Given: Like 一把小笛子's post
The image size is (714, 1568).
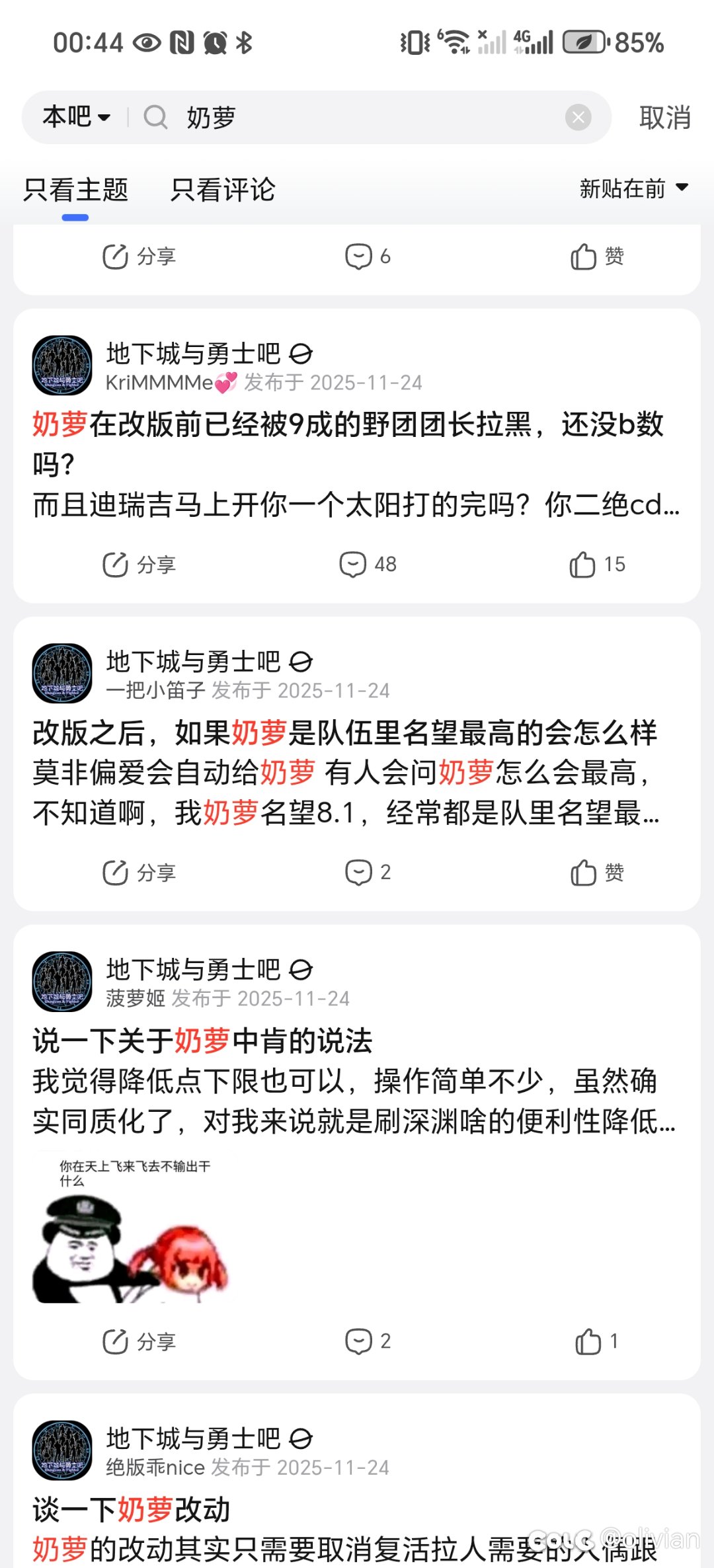Looking at the screenshot, I should tap(597, 873).
